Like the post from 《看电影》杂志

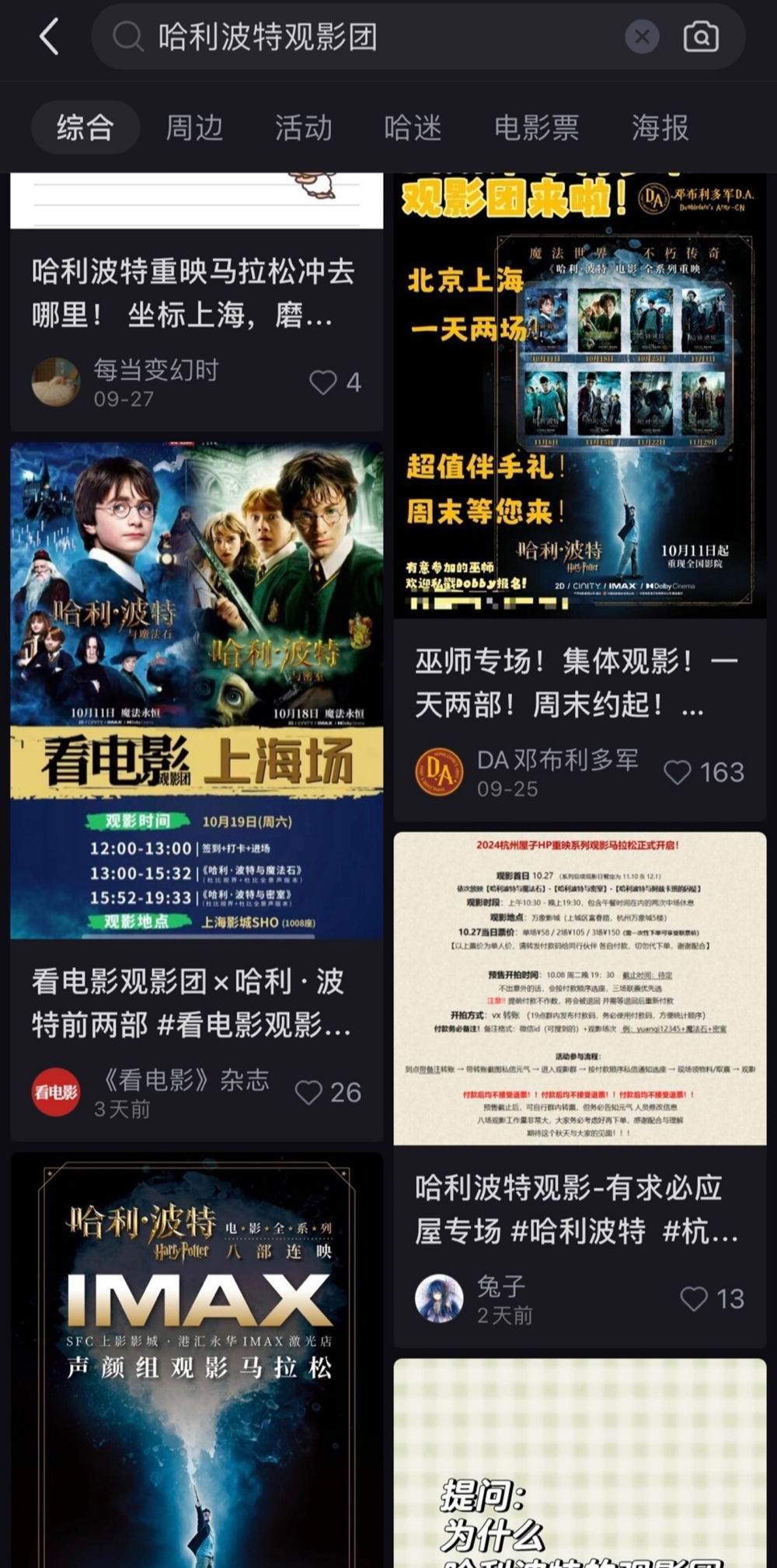pyautogui.click(x=309, y=1092)
